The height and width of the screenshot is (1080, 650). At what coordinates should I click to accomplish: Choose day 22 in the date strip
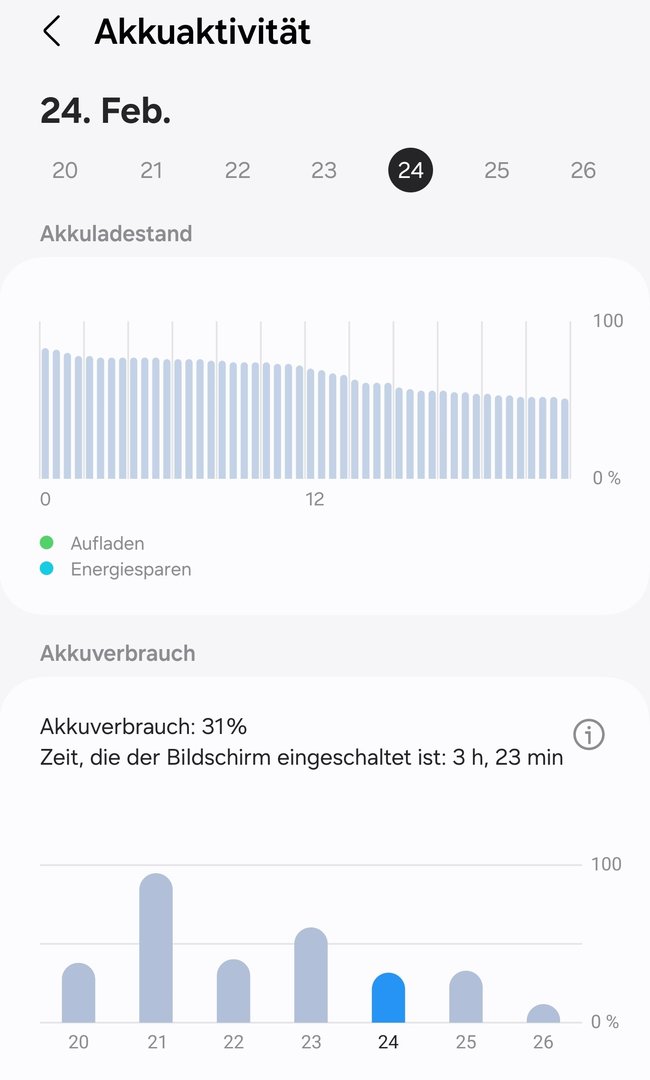237,170
